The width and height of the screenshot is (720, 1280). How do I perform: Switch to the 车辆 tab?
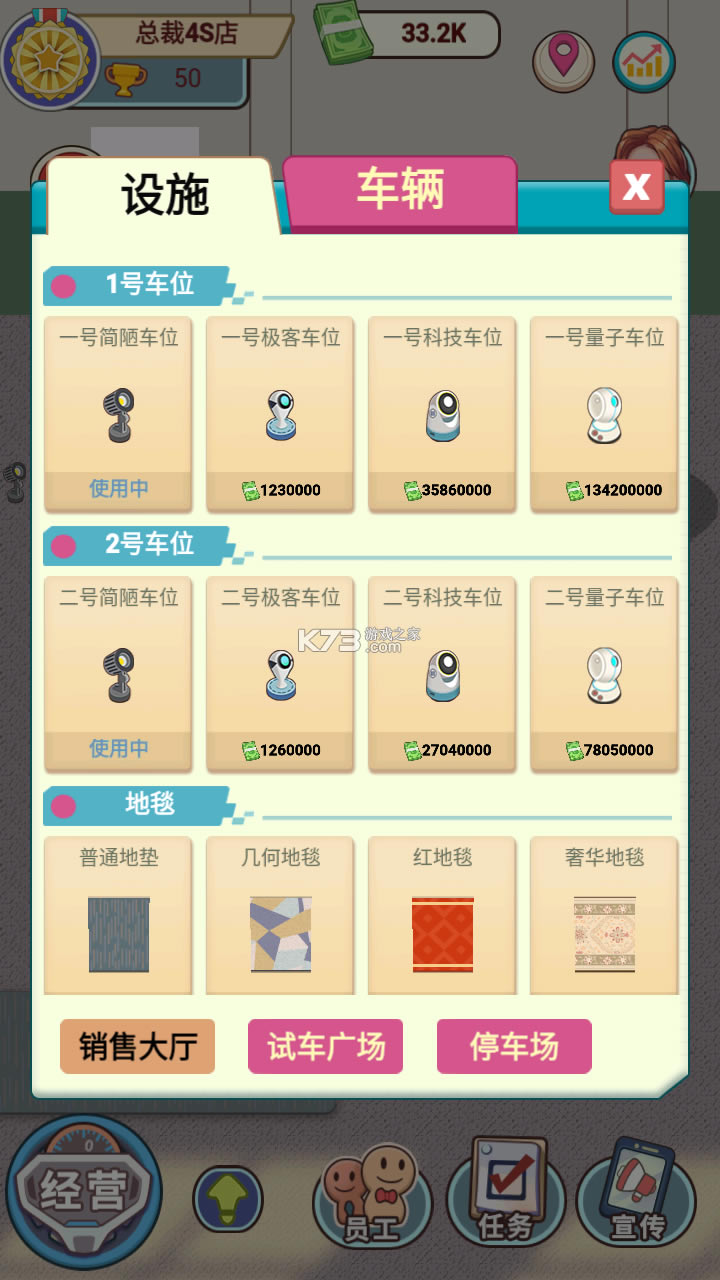click(400, 192)
